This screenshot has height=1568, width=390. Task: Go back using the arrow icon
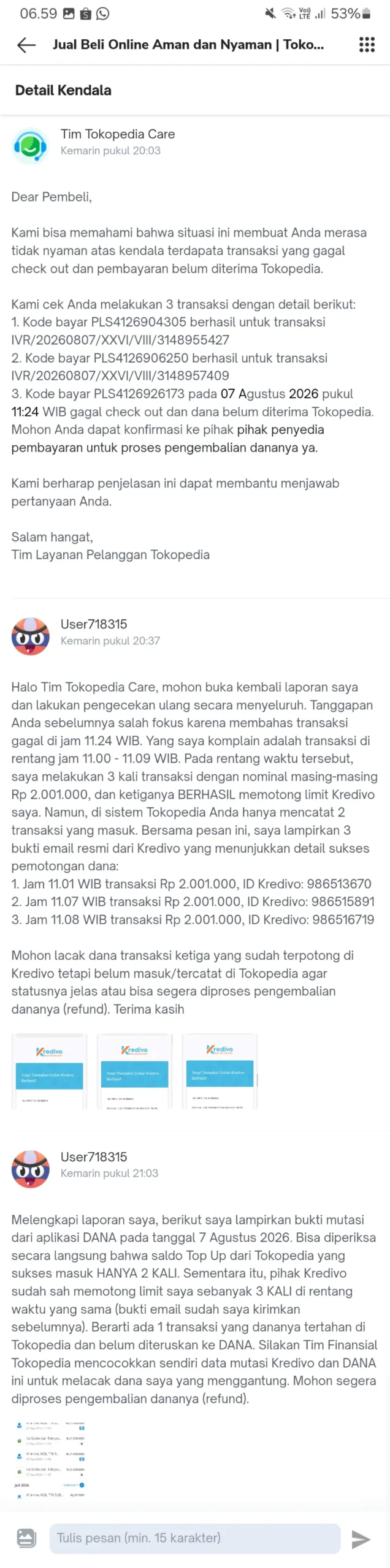26,45
